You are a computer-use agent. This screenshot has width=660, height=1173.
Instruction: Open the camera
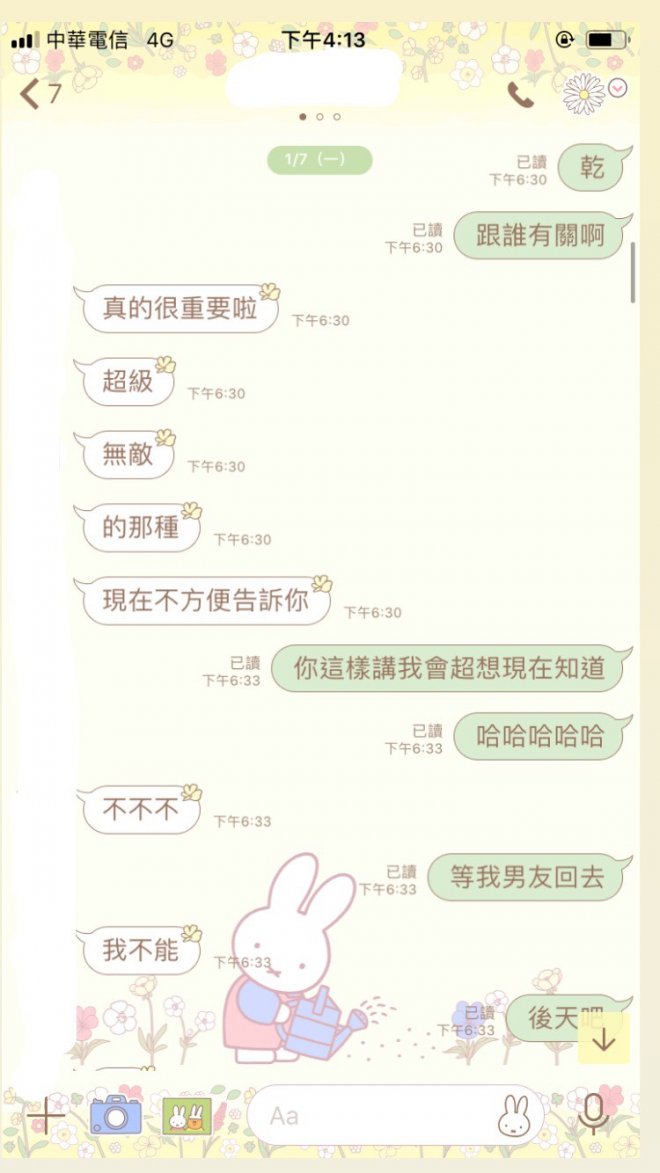click(115, 1115)
